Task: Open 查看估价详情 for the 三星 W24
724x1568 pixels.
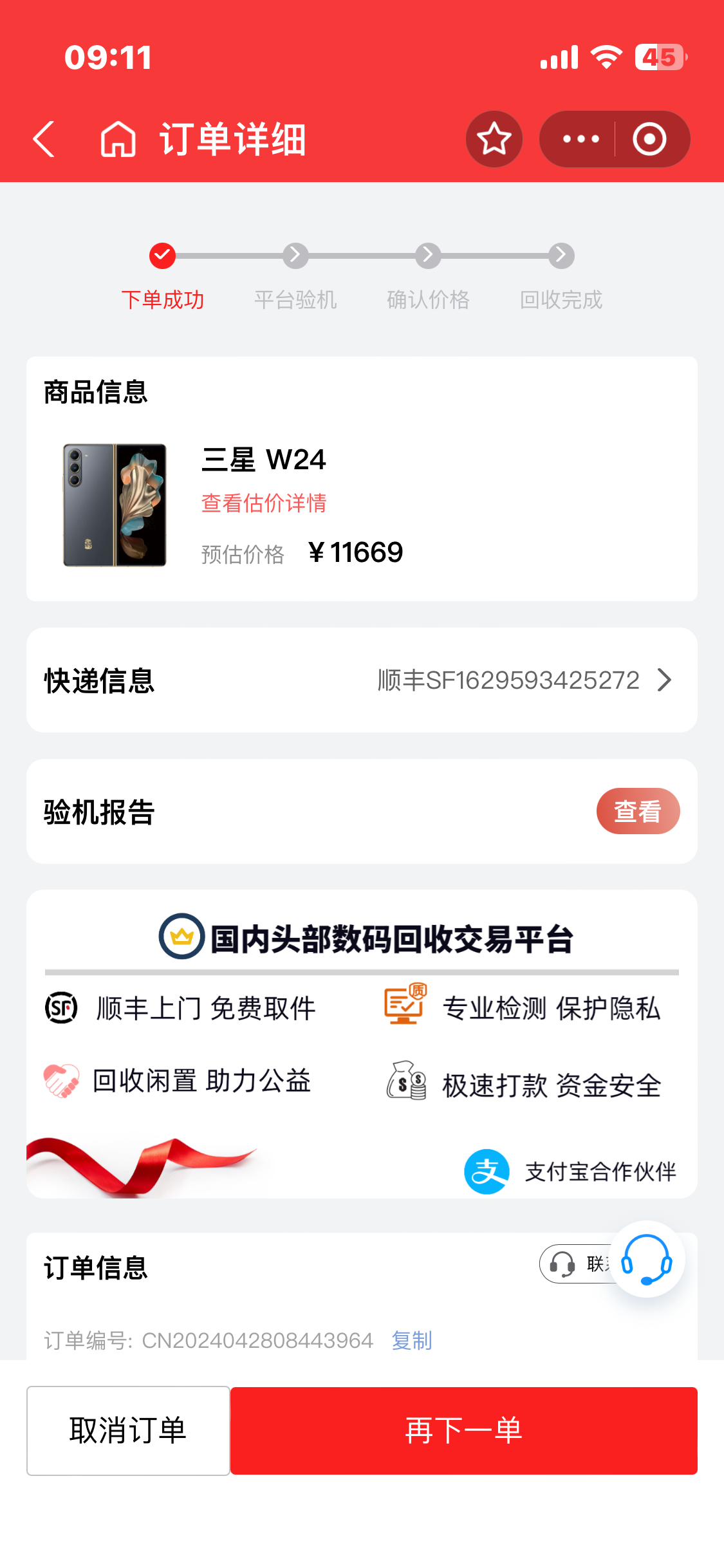Action: pos(264,503)
